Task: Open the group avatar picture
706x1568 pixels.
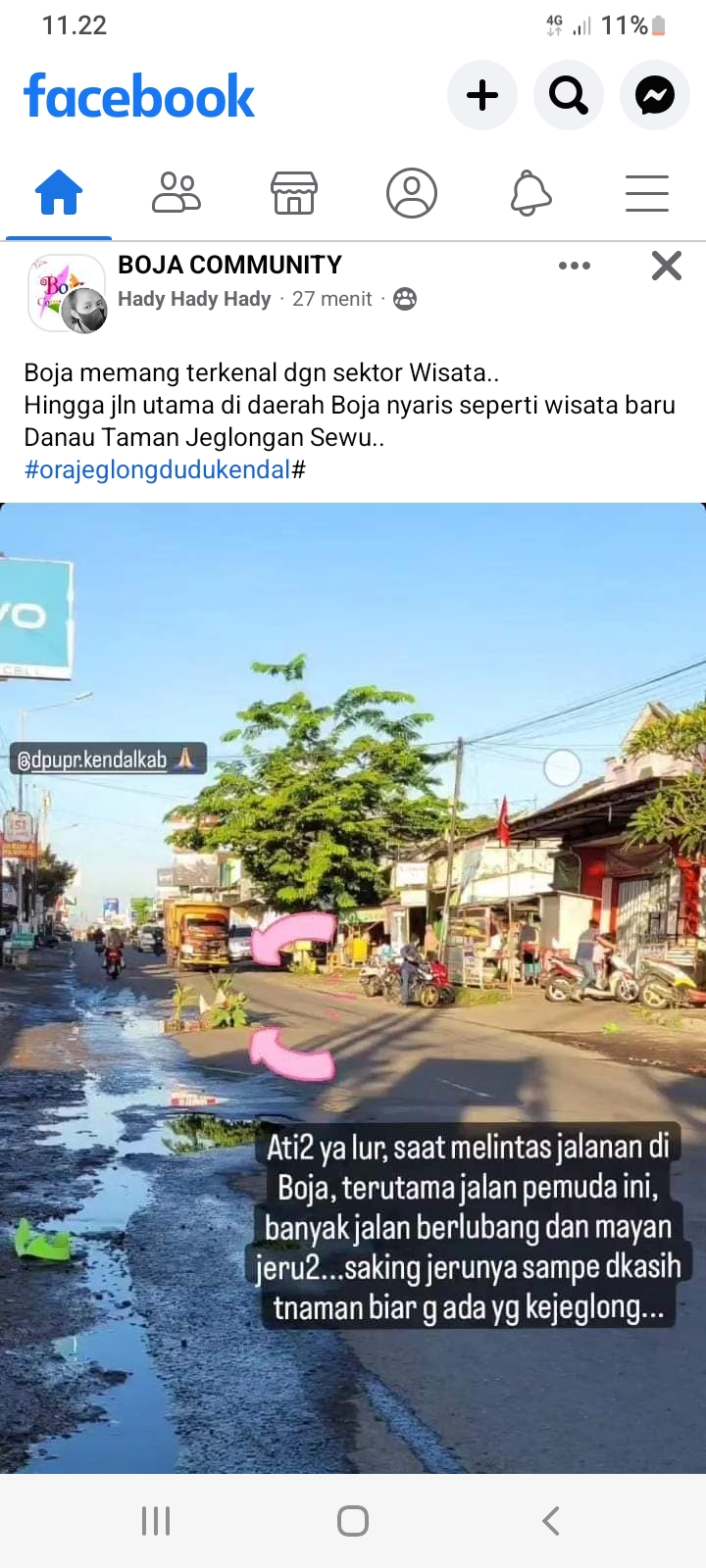Action: 65,292
